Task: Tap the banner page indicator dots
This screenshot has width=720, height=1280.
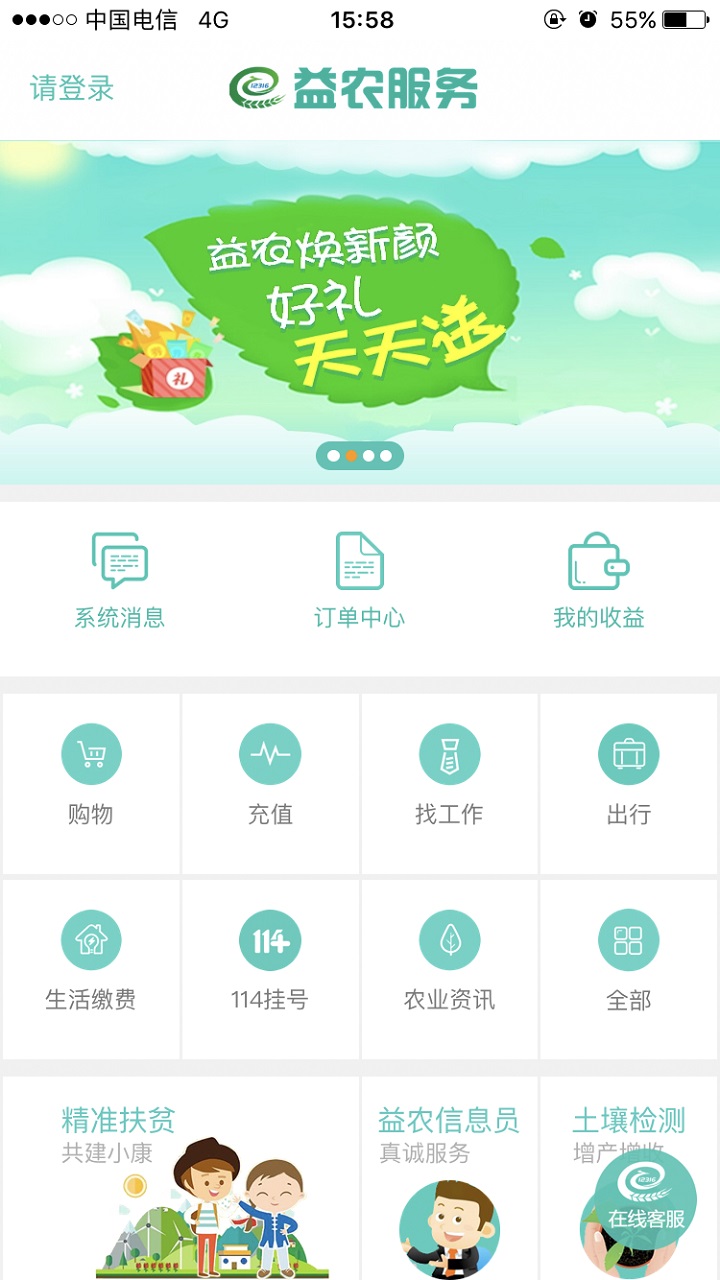Action: [360, 456]
